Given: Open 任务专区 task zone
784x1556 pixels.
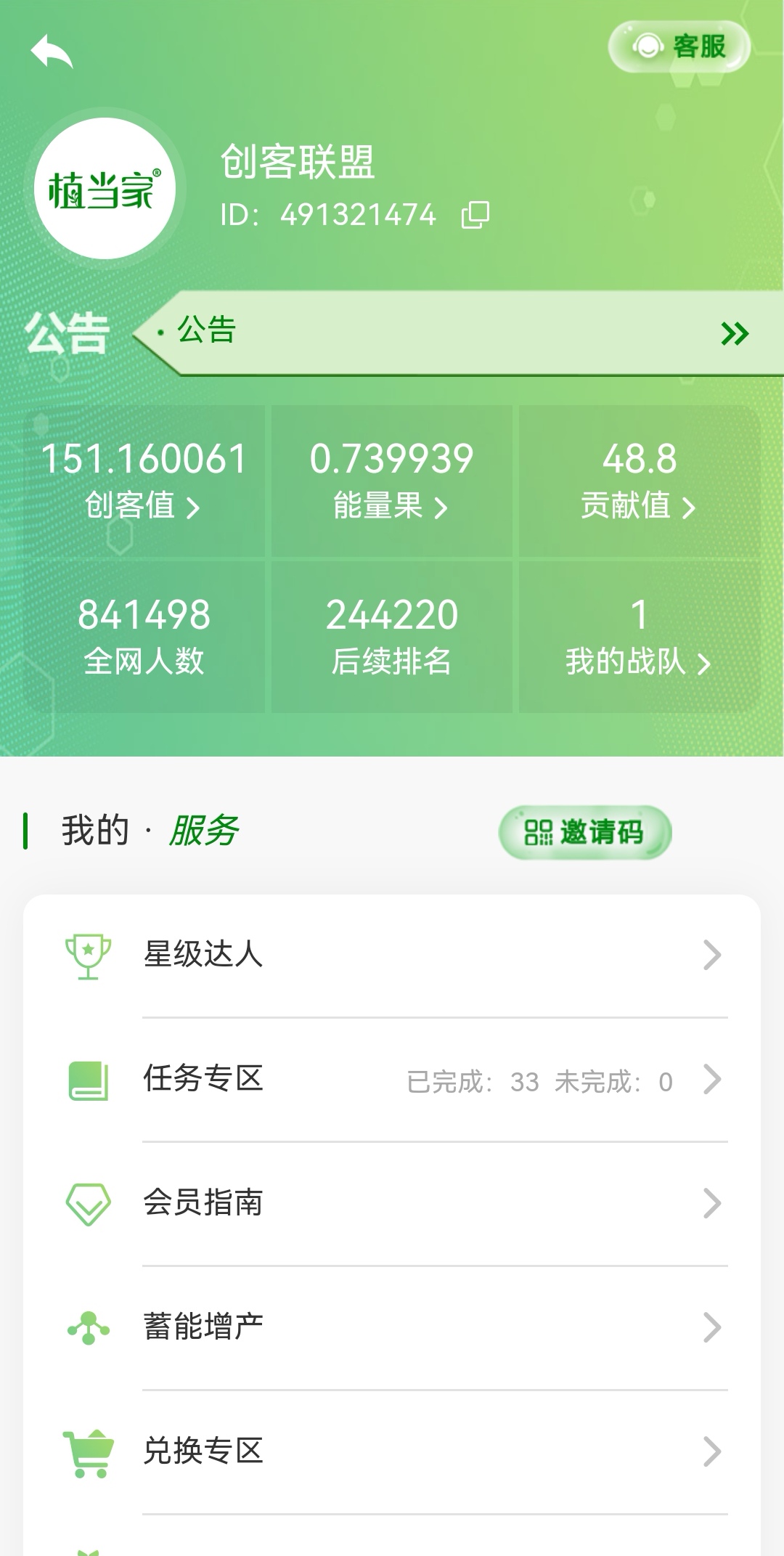Looking at the screenshot, I should tap(392, 1080).
